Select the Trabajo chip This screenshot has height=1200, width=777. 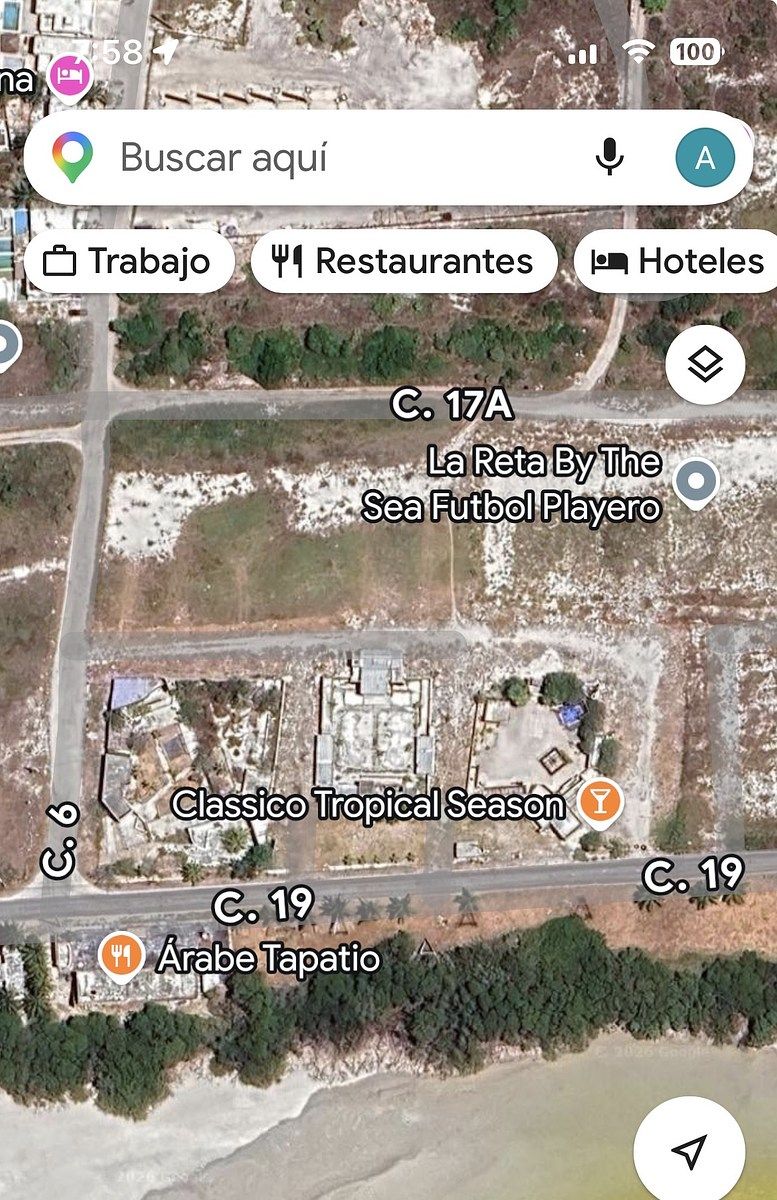[128, 262]
